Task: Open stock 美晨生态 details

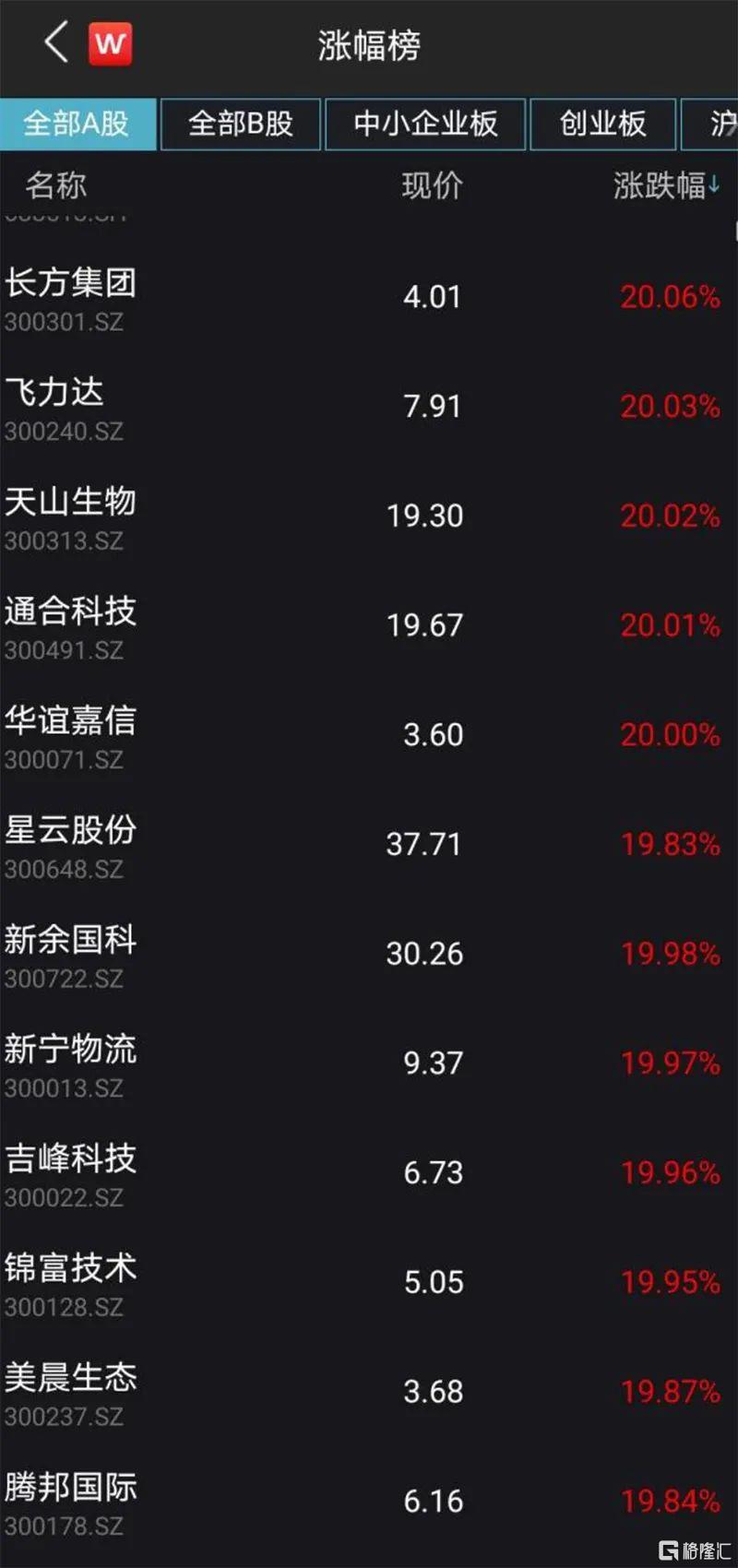Action: [x=369, y=1392]
